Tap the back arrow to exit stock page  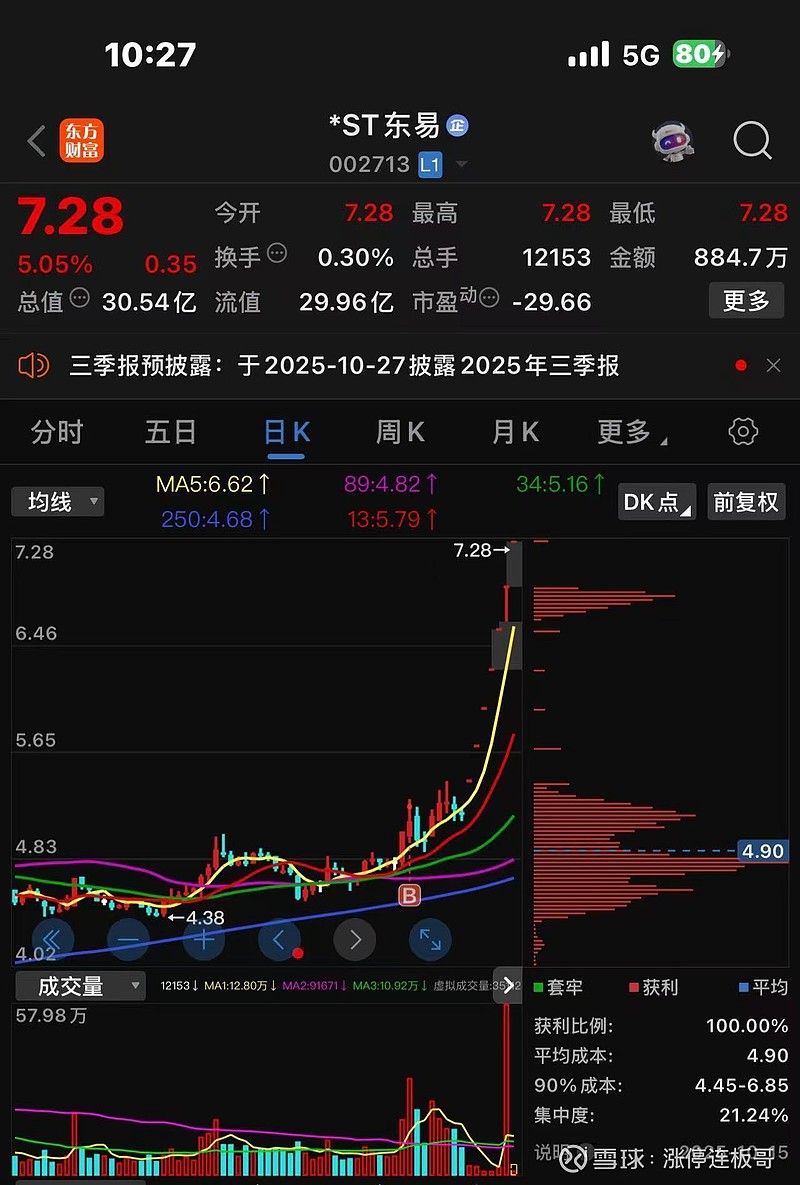click(x=35, y=141)
